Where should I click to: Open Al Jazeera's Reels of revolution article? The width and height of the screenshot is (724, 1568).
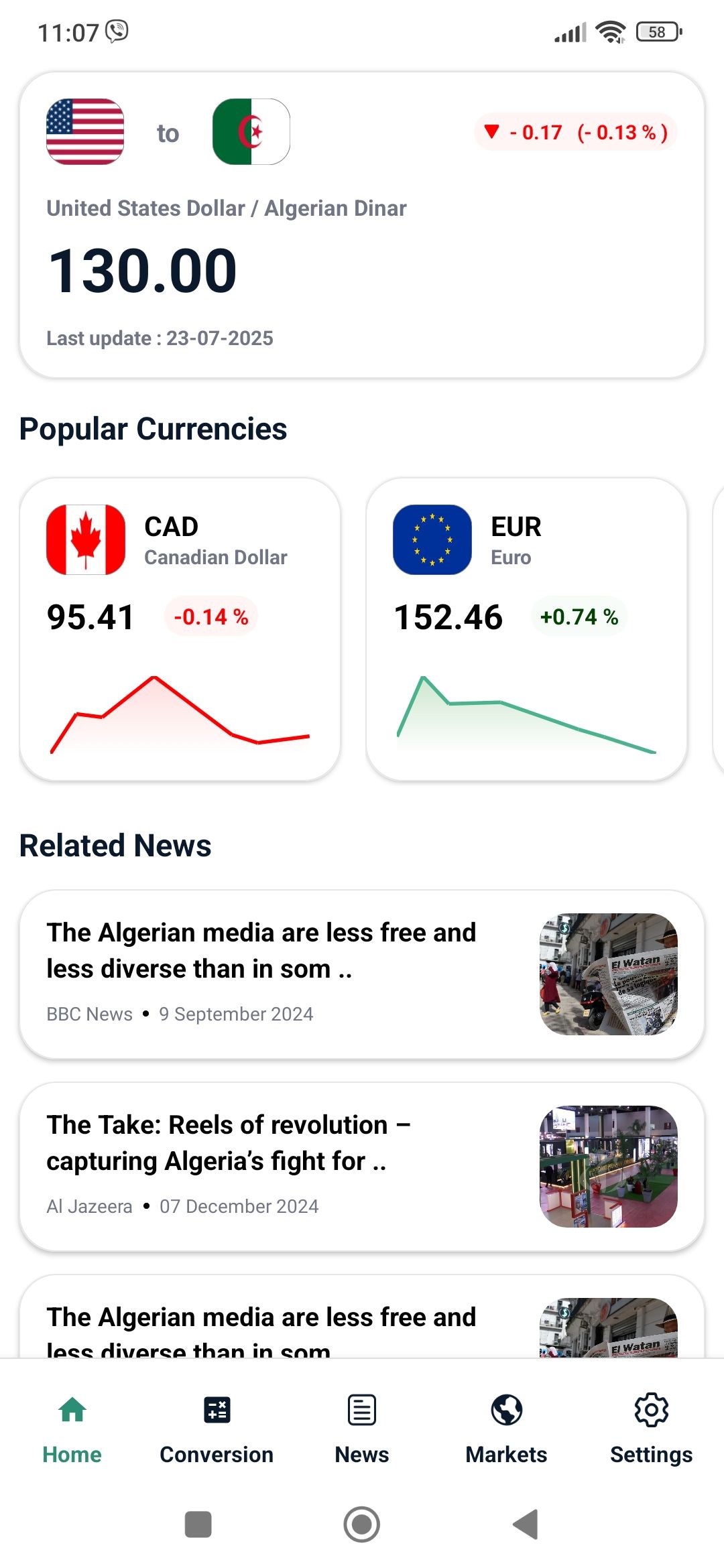point(362,1166)
